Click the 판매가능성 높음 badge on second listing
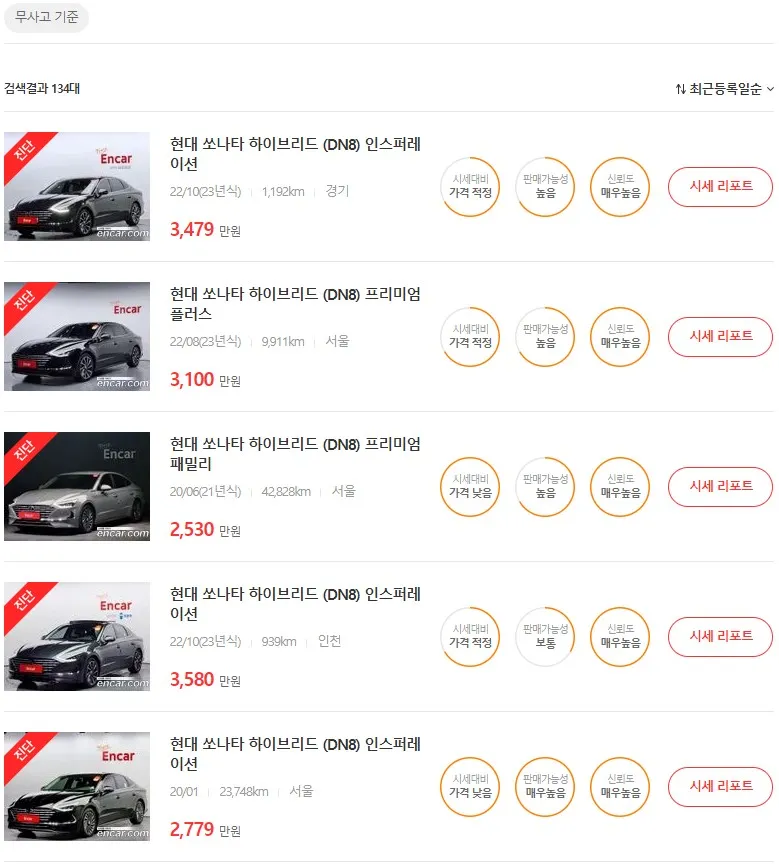 click(544, 337)
